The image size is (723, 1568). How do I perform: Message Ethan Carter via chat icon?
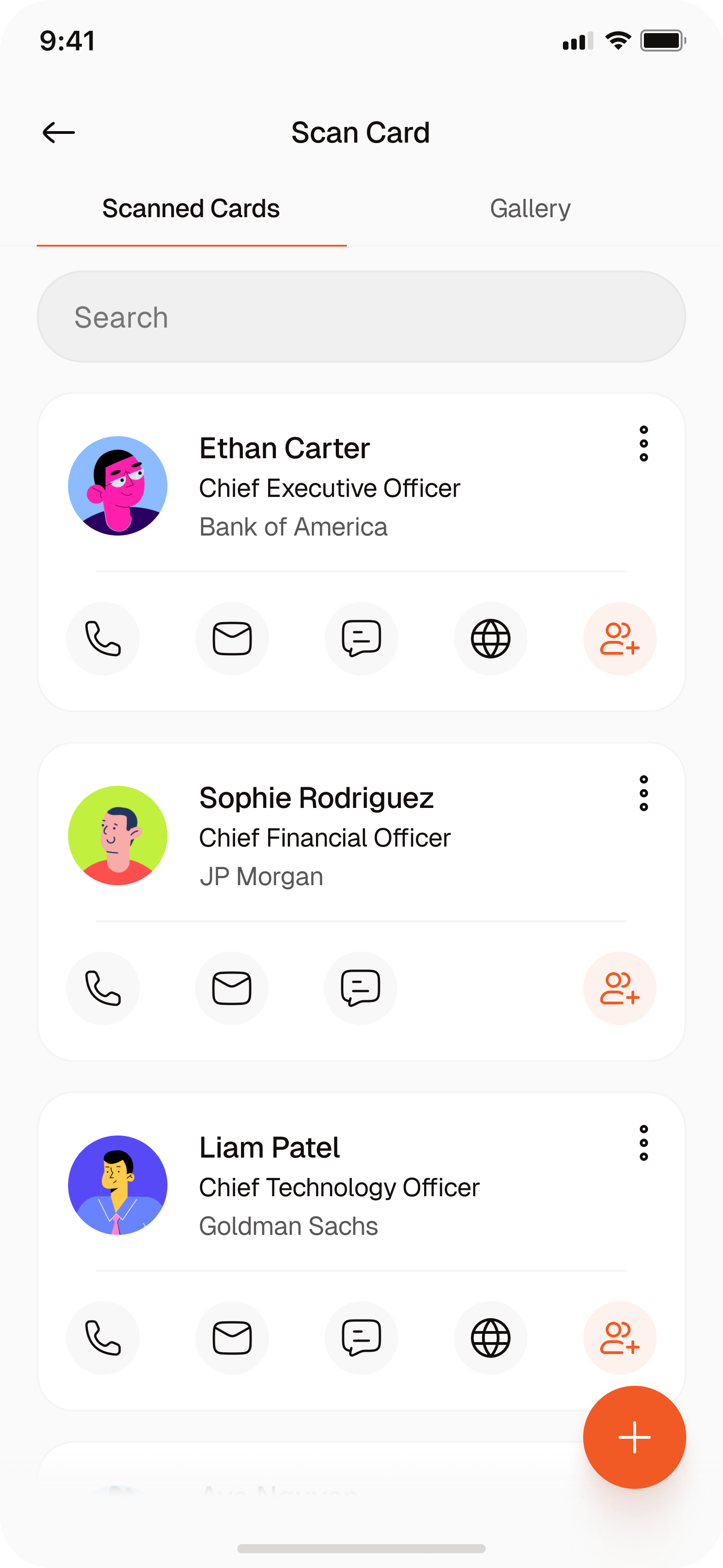[x=361, y=639]
